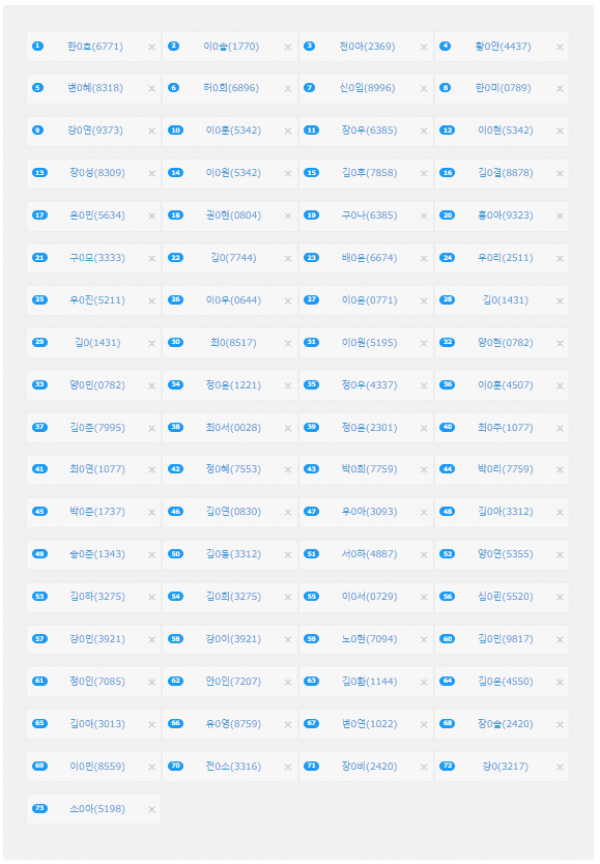The image size is (600, 864).
Task: Delete chip 63 showing (1144)
Action: 424,681
